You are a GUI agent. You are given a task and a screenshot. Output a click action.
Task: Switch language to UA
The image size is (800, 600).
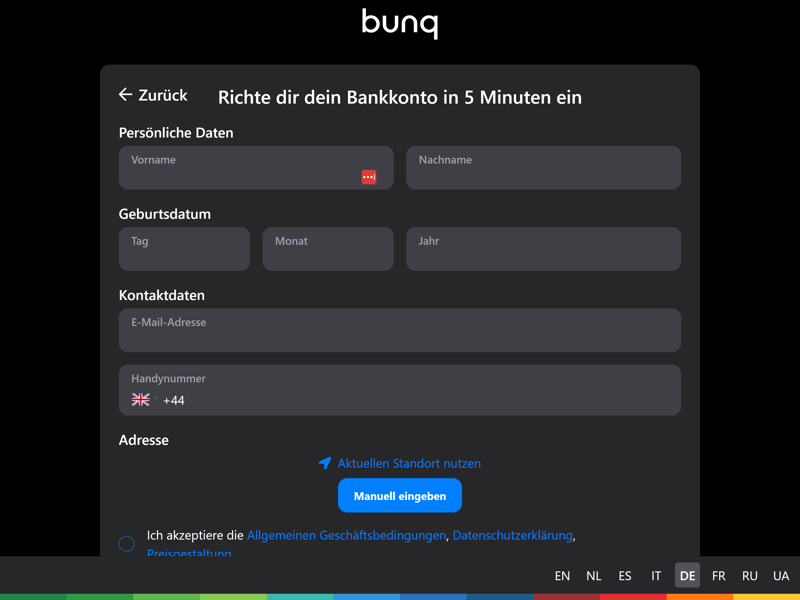[x=781, y=576]
